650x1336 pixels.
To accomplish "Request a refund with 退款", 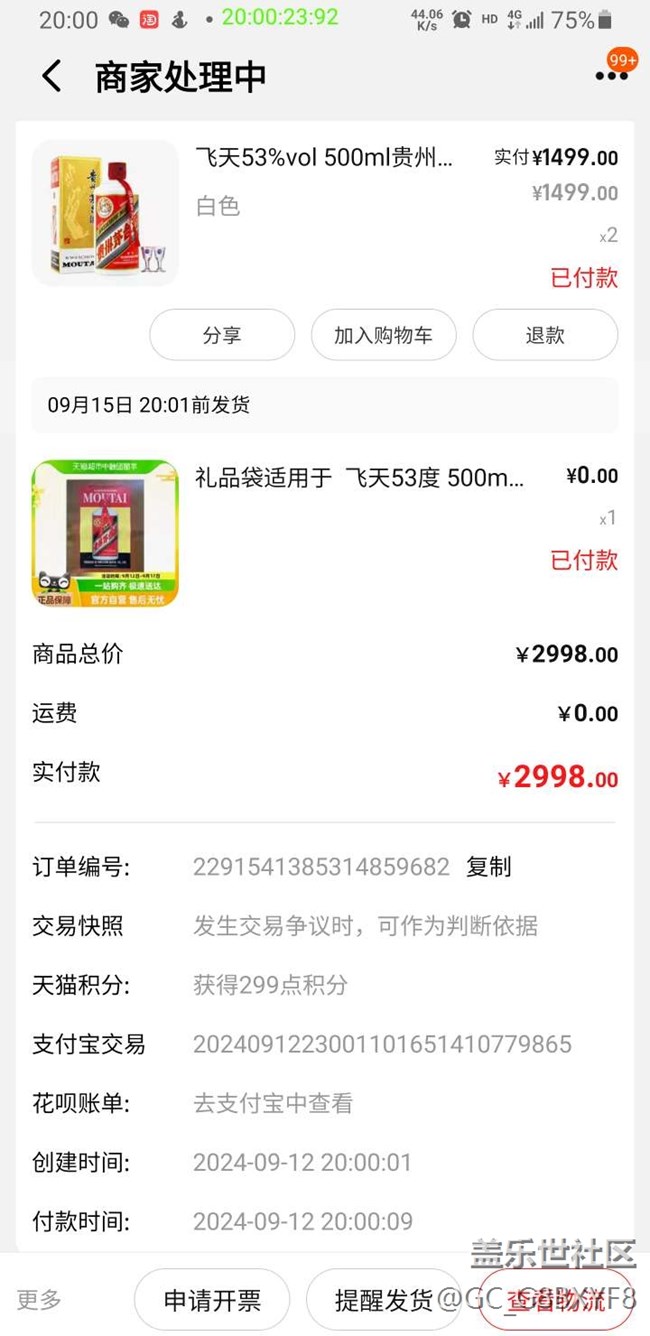I will coord(545,335).
